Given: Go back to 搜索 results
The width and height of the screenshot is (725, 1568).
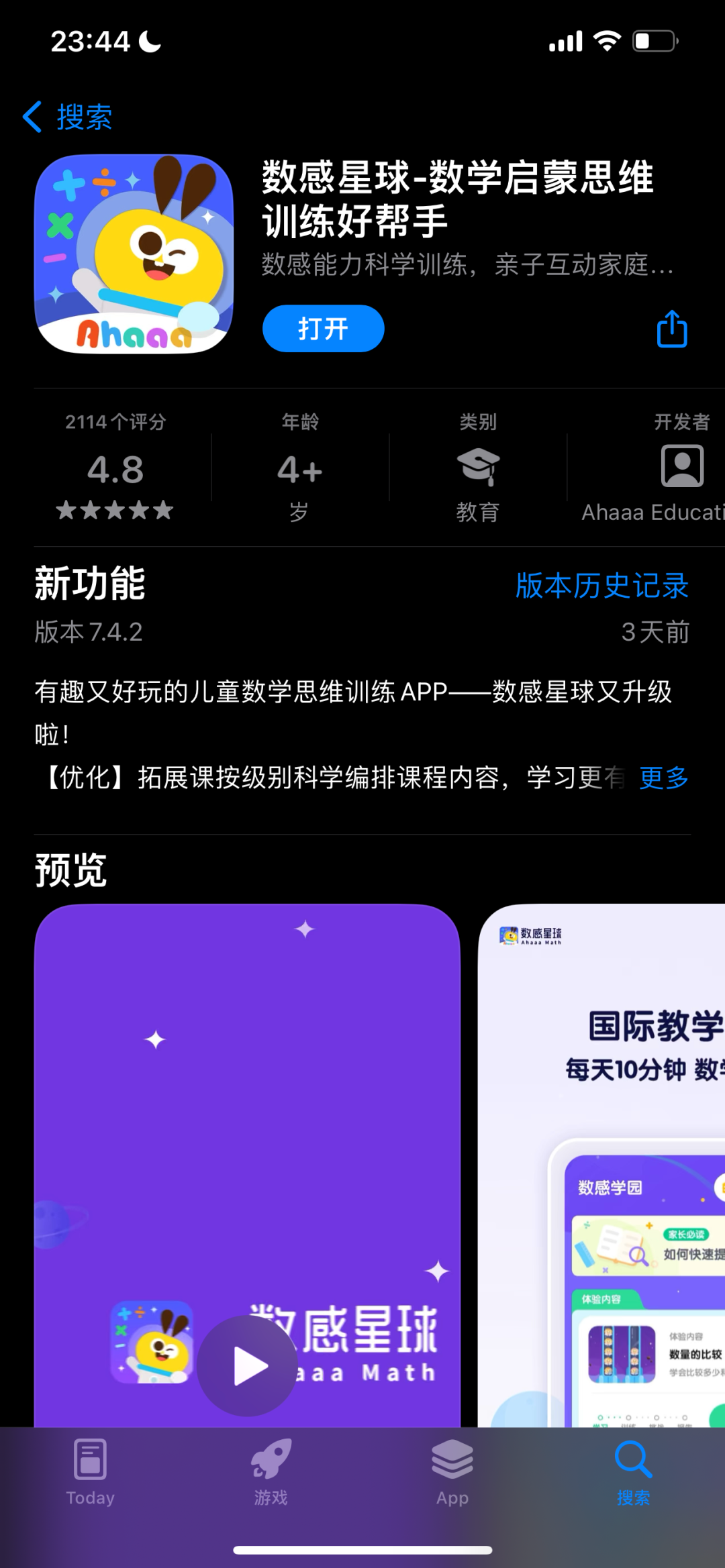Looking at the screenshot, I should [67, 117].
